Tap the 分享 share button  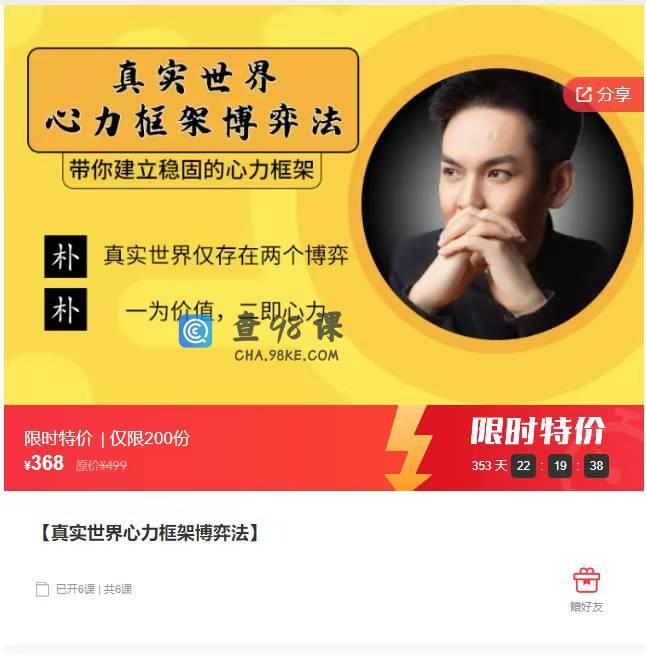click(x=605, y=95)
